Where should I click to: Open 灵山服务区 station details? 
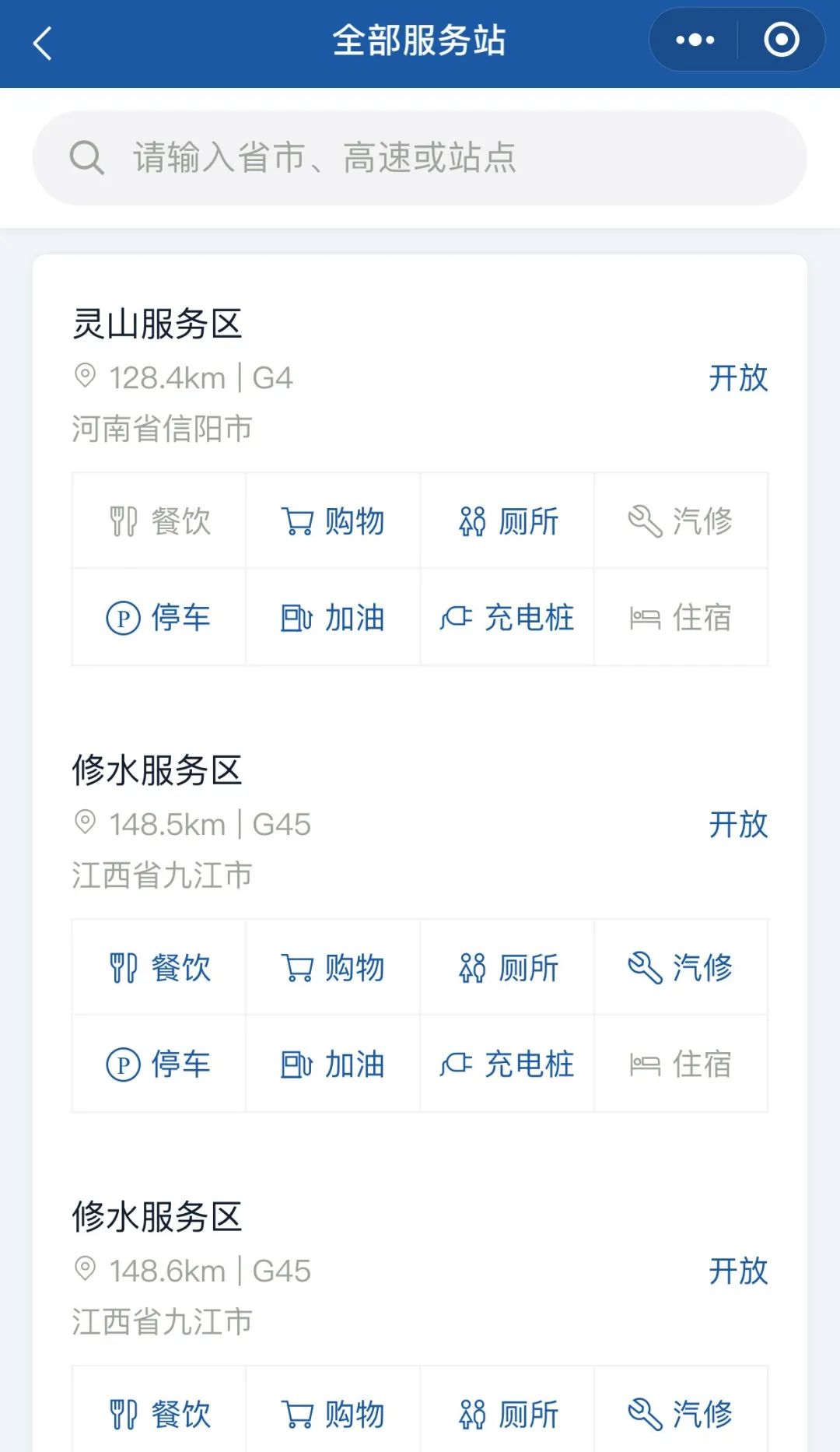pos(158,324)
